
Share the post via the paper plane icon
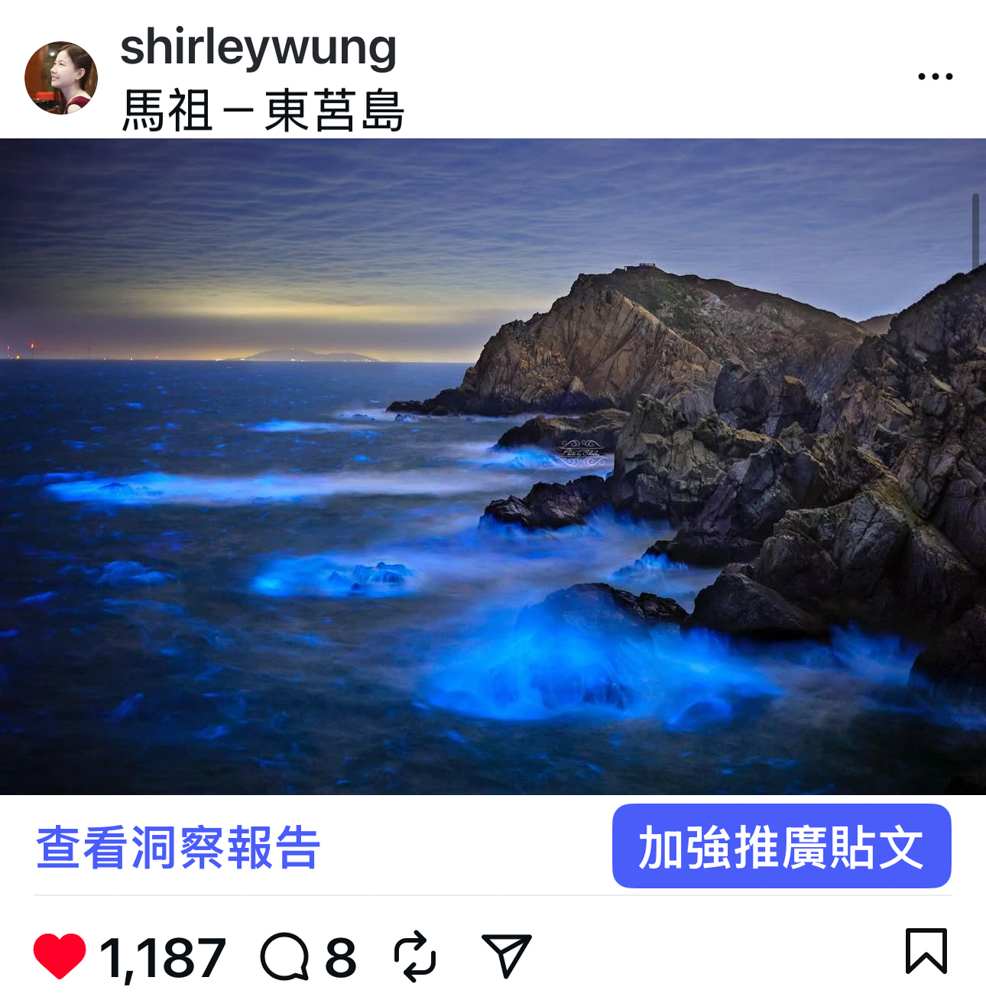(x=507, y=956)
